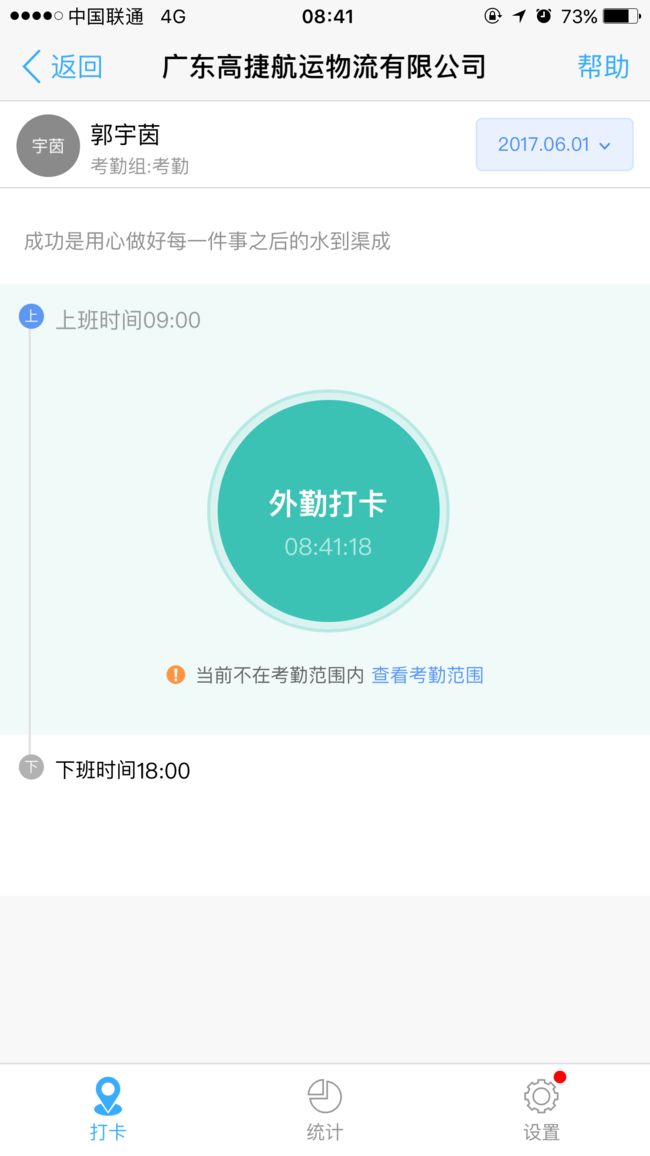
Task: Open the 帮助 help page
Action: [603, 67]
